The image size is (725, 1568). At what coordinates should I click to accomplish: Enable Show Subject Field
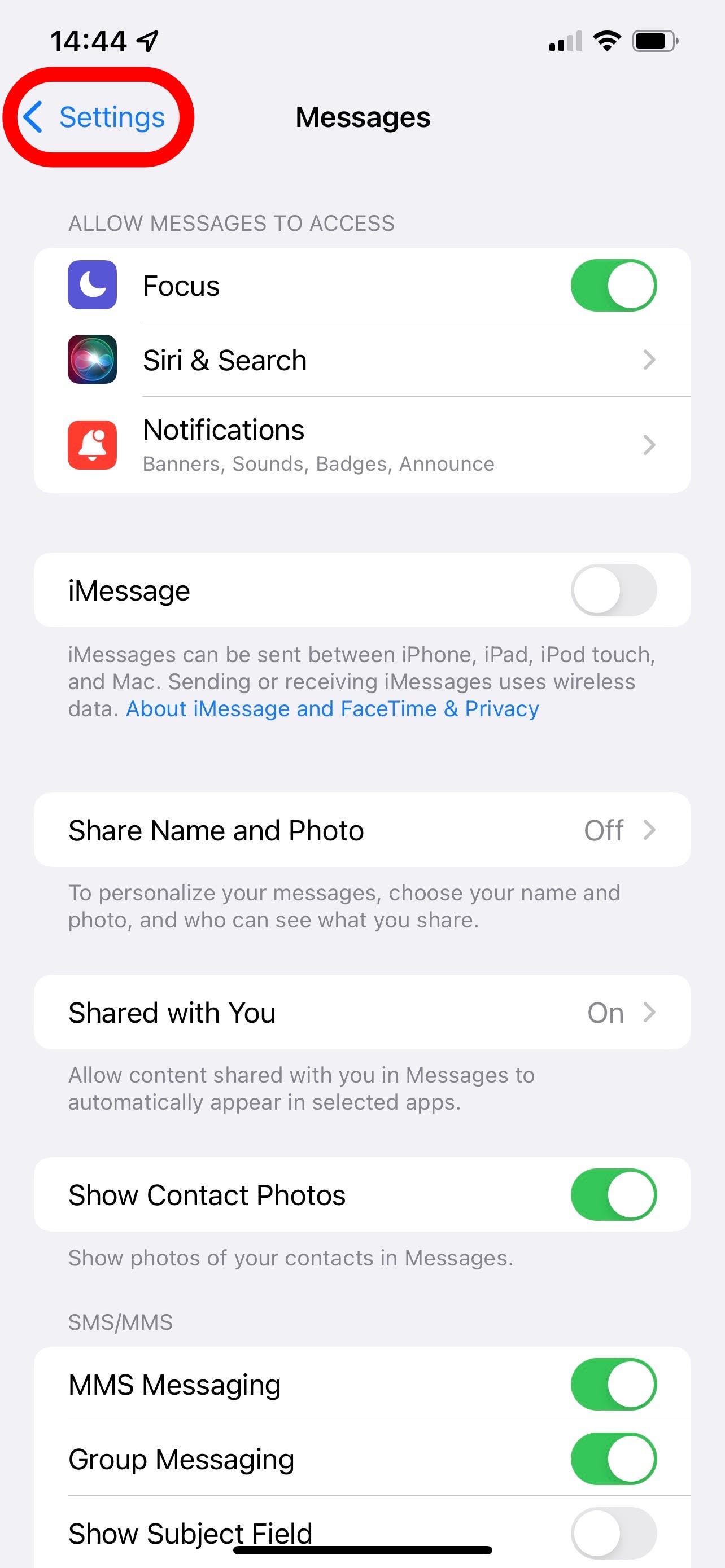[613, 1531]
